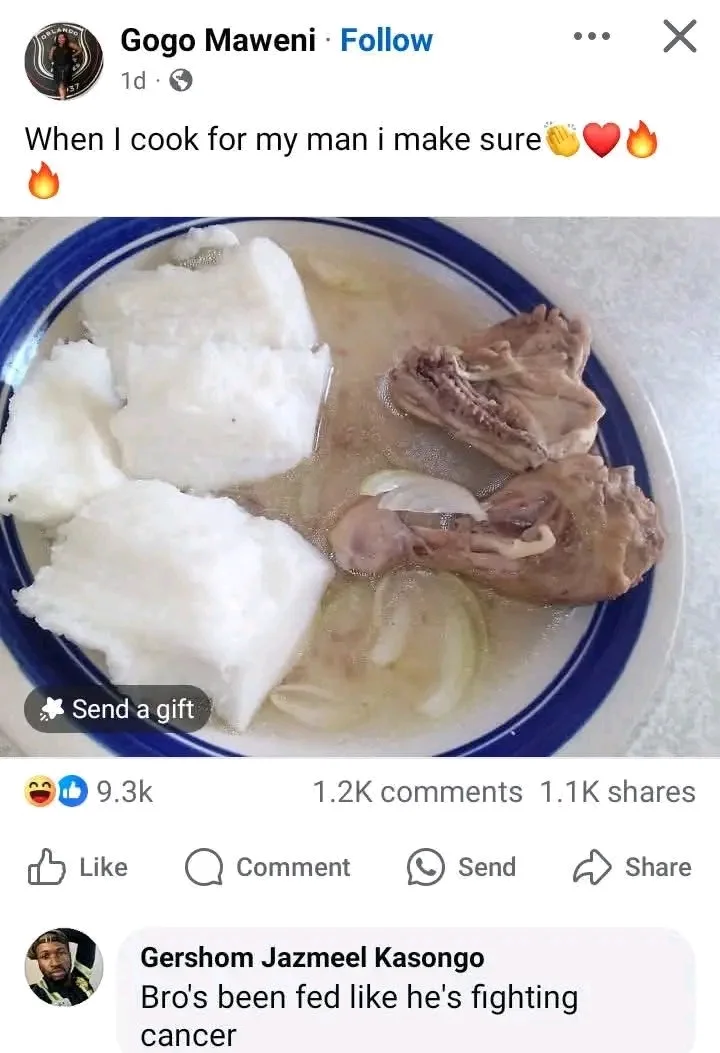Open the three-dot post options menu
This screenshot has width=720, height=1053.
591,37
